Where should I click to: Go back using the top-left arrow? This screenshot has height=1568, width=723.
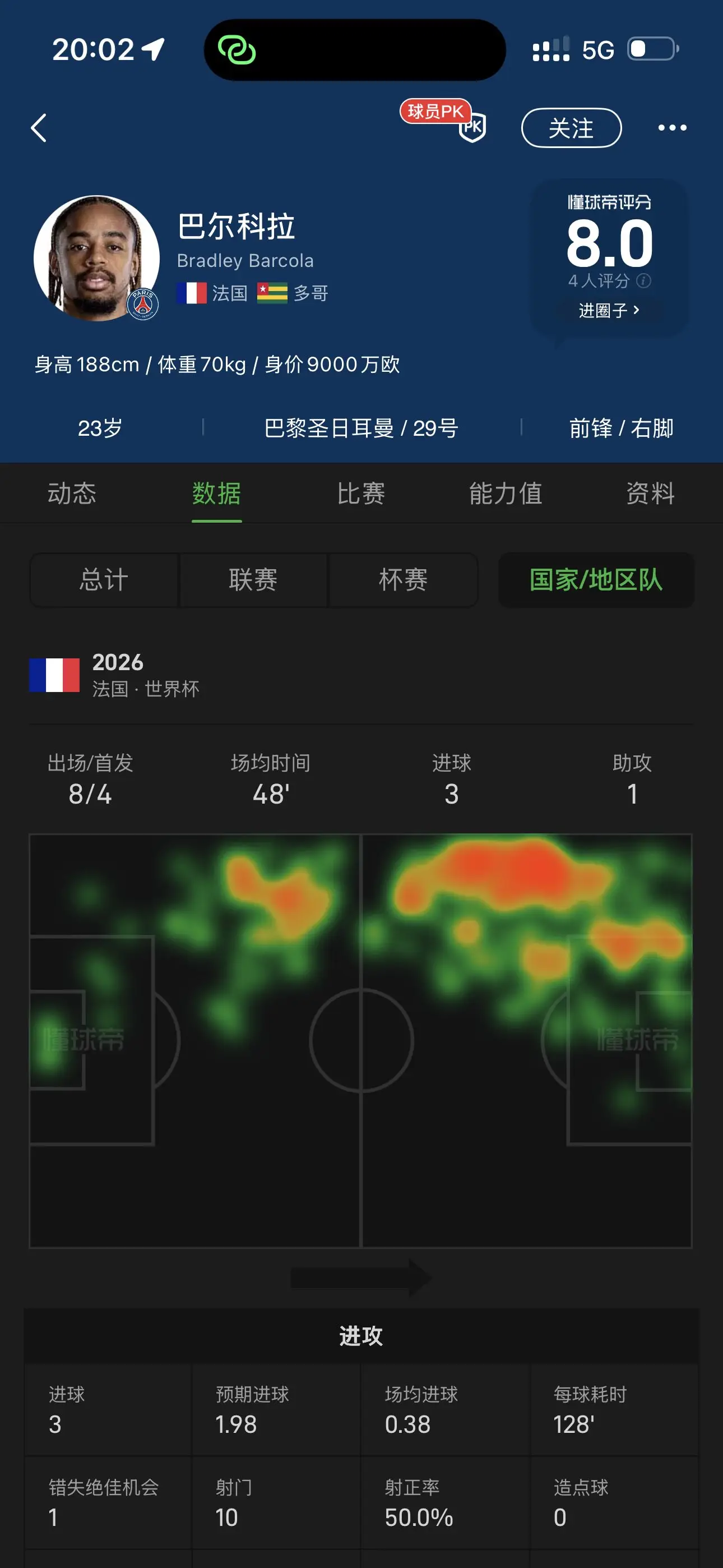coord(39,128)
